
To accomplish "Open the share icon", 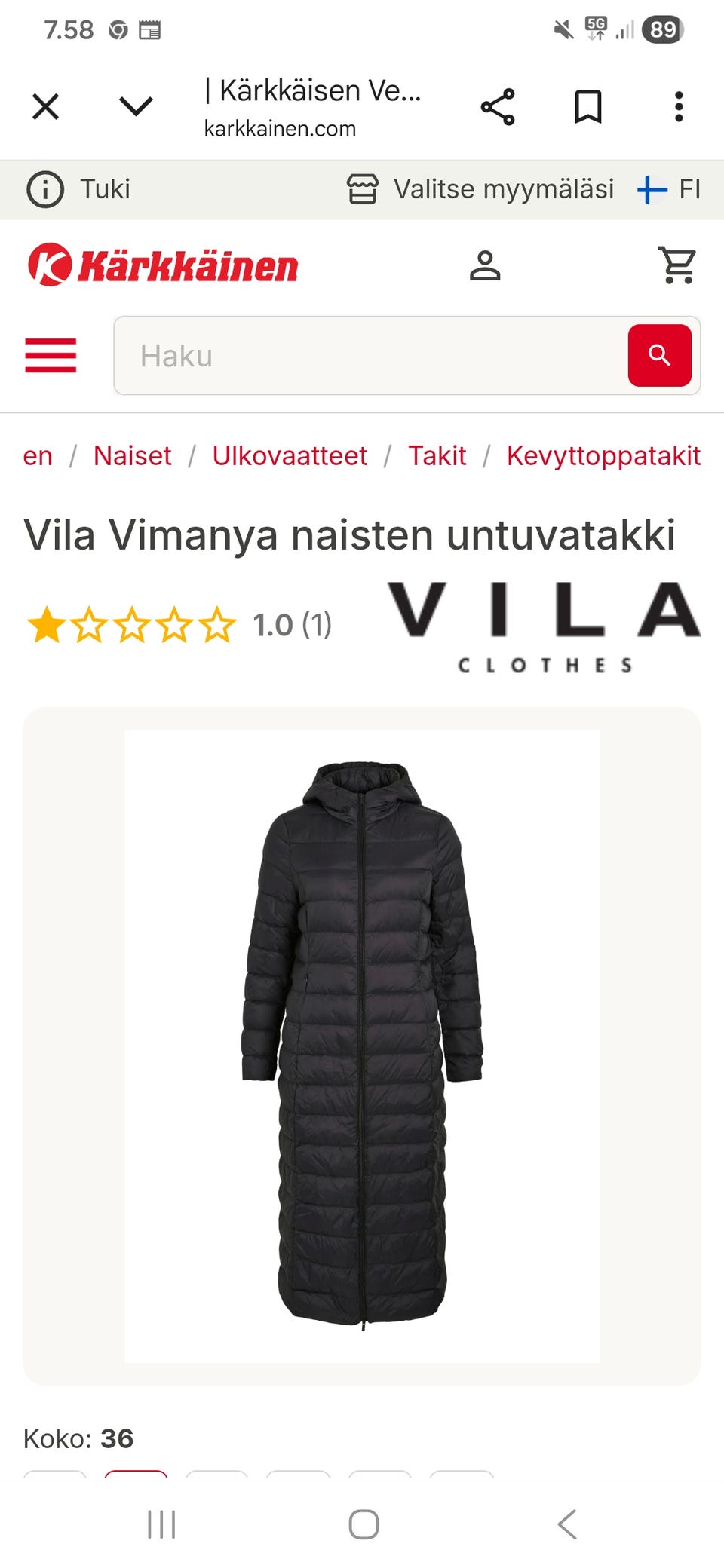I will (x=499, y=106).
